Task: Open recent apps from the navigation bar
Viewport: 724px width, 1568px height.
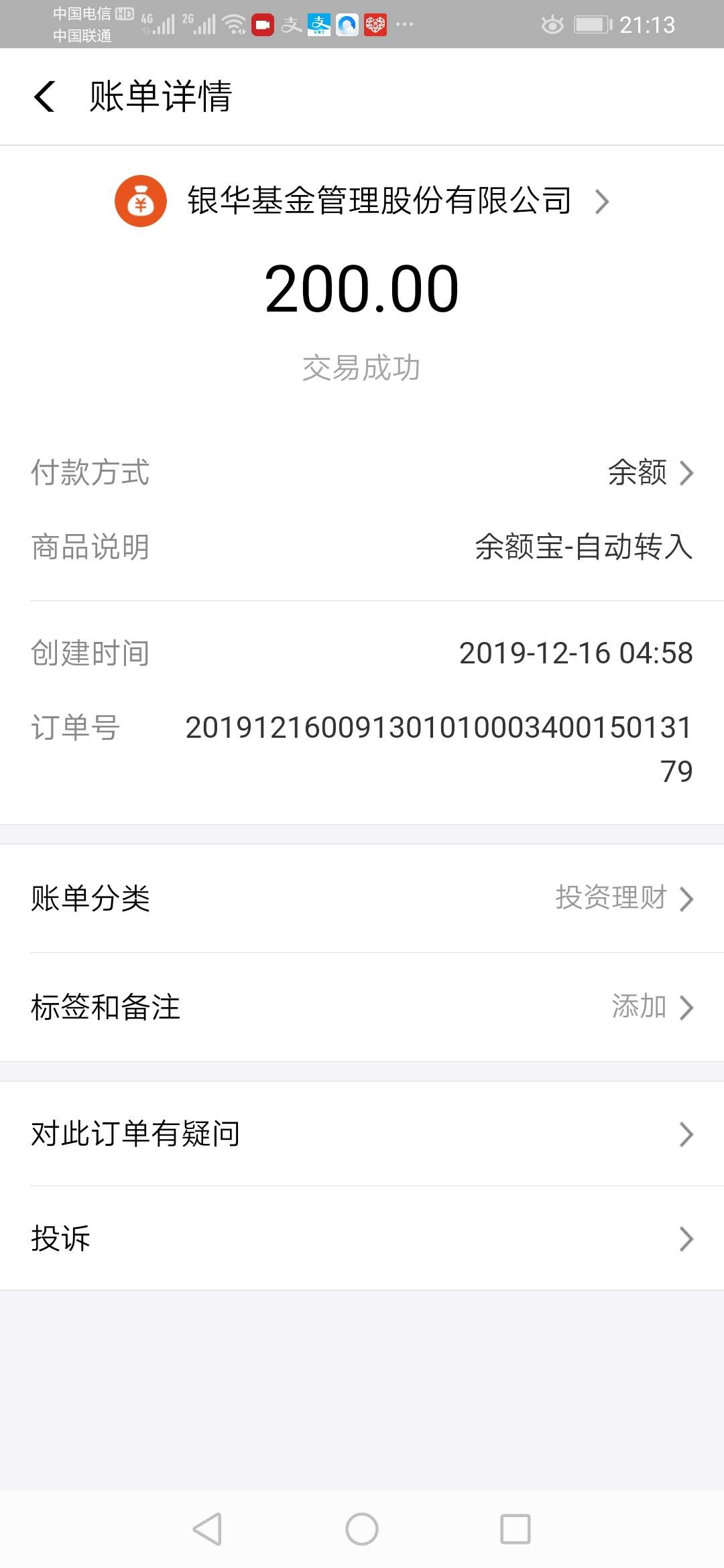Action: [516, 1529]
